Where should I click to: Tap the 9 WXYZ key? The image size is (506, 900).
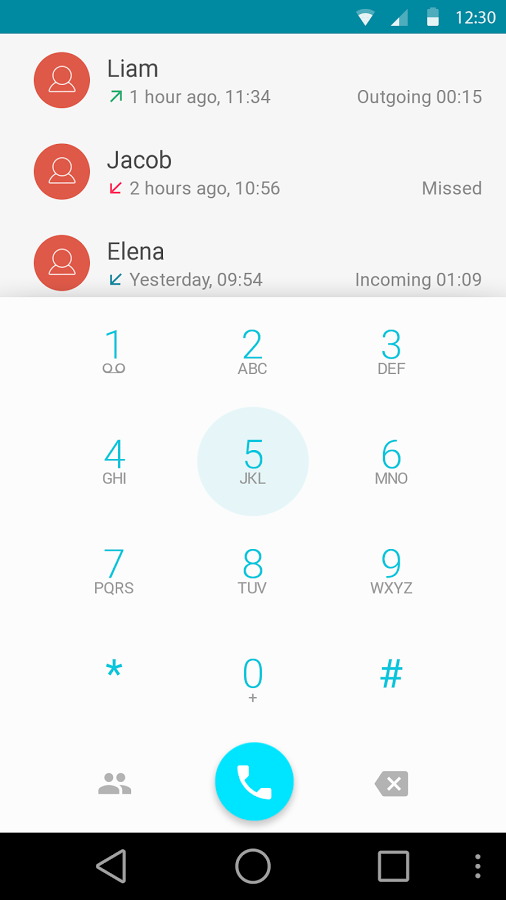(391, 571)
